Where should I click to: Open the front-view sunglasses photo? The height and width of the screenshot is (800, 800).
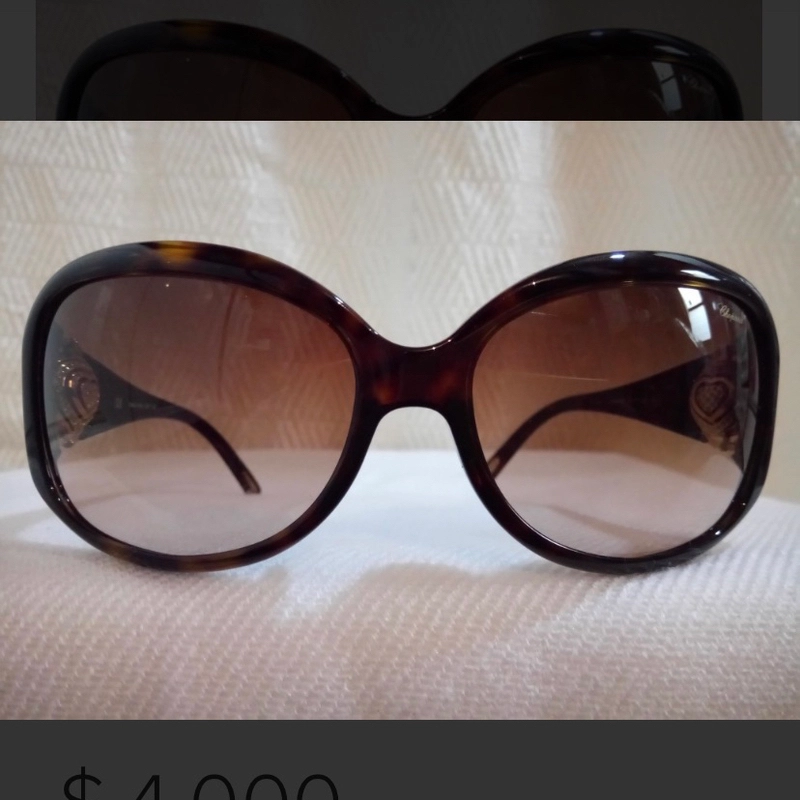coord(400,420)
